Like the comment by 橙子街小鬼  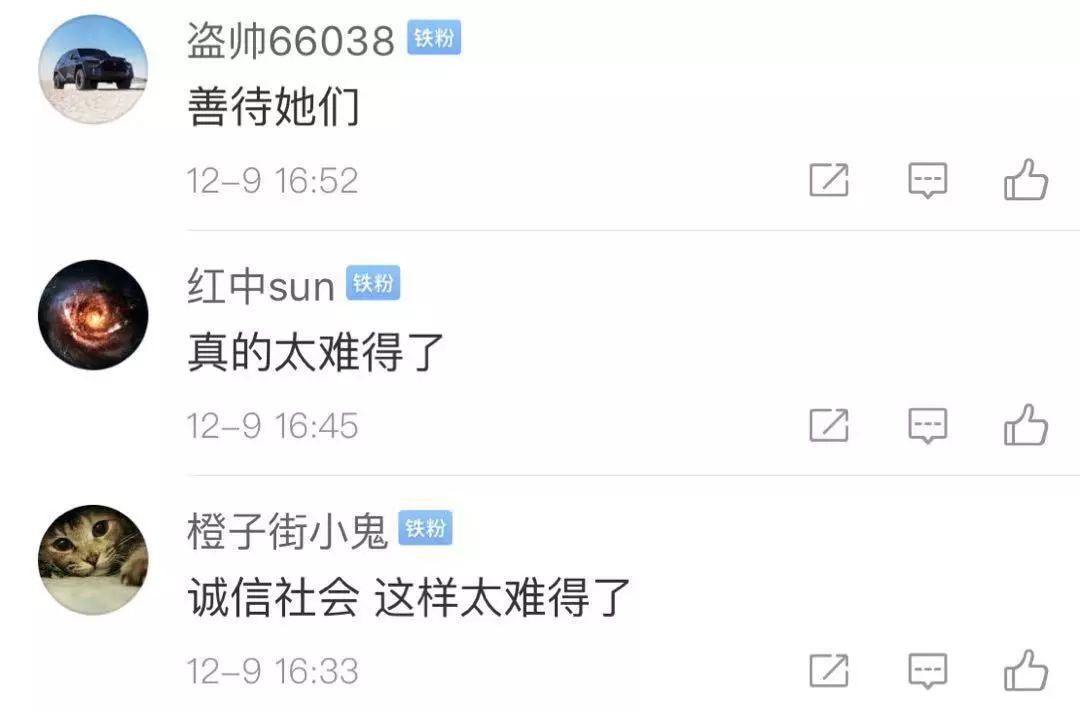[1025, 670]
